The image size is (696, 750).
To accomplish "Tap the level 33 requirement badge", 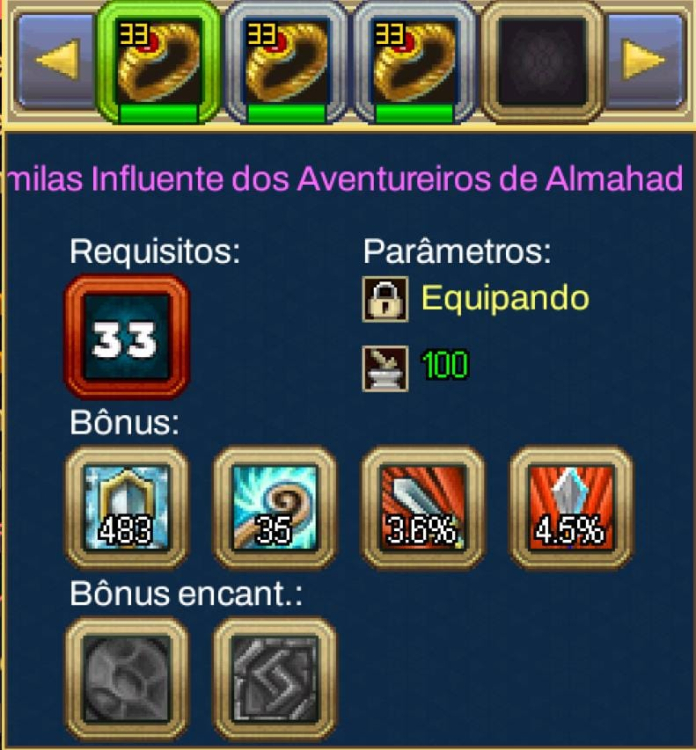I will [x=126, y=340].
